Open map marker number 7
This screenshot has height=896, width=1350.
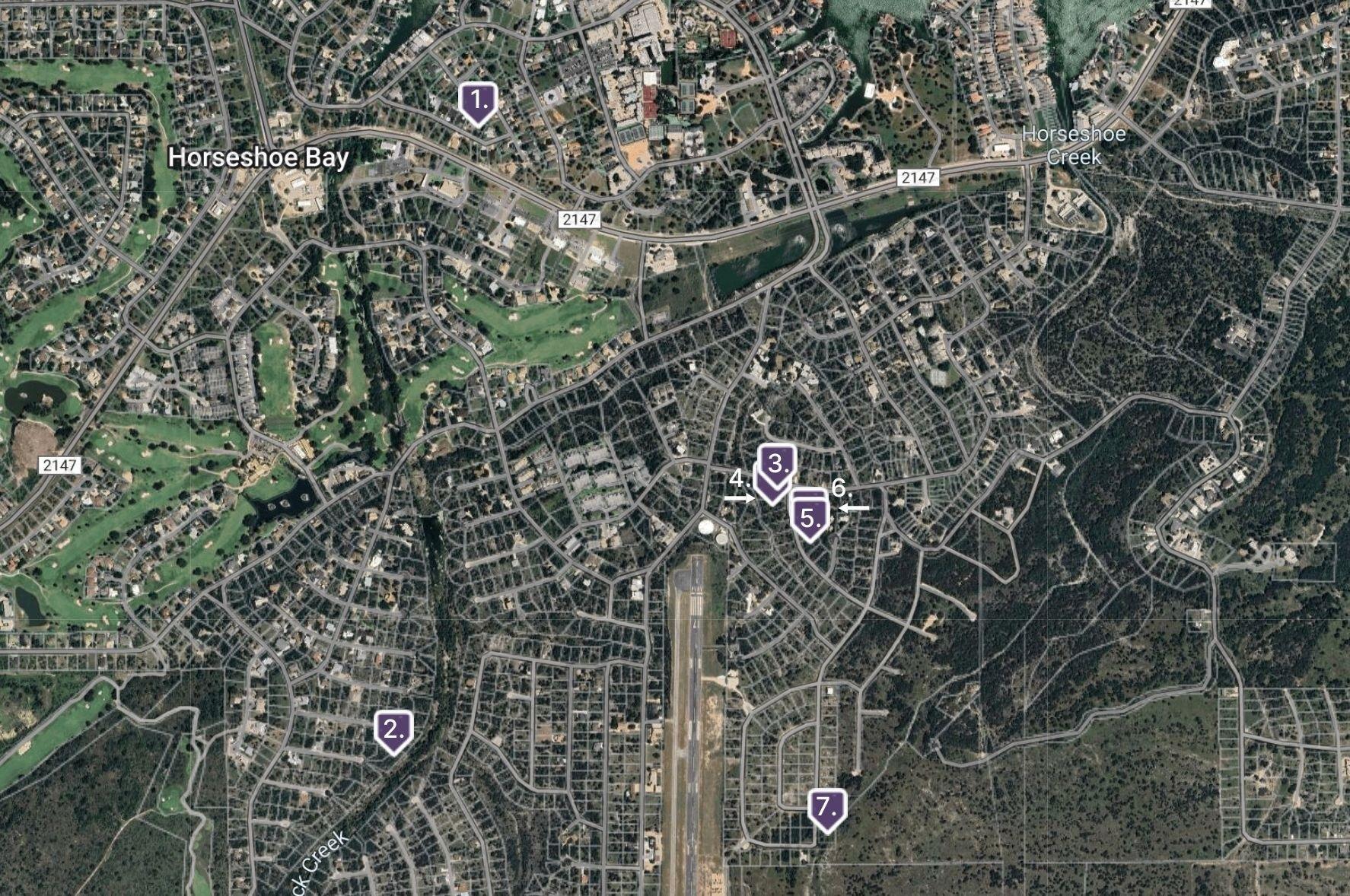coord(827,809)
